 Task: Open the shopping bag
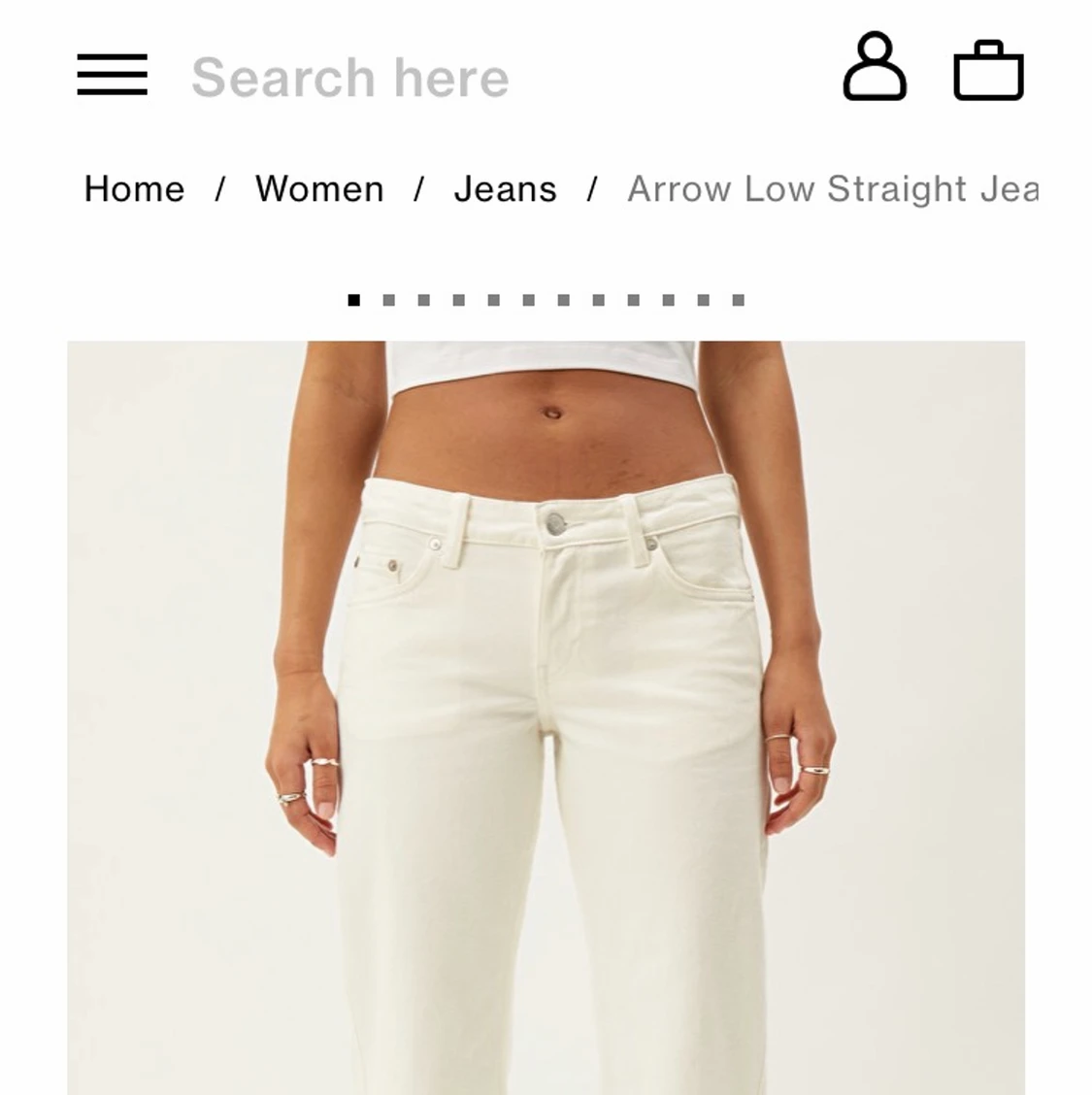(x=988, y=70)
